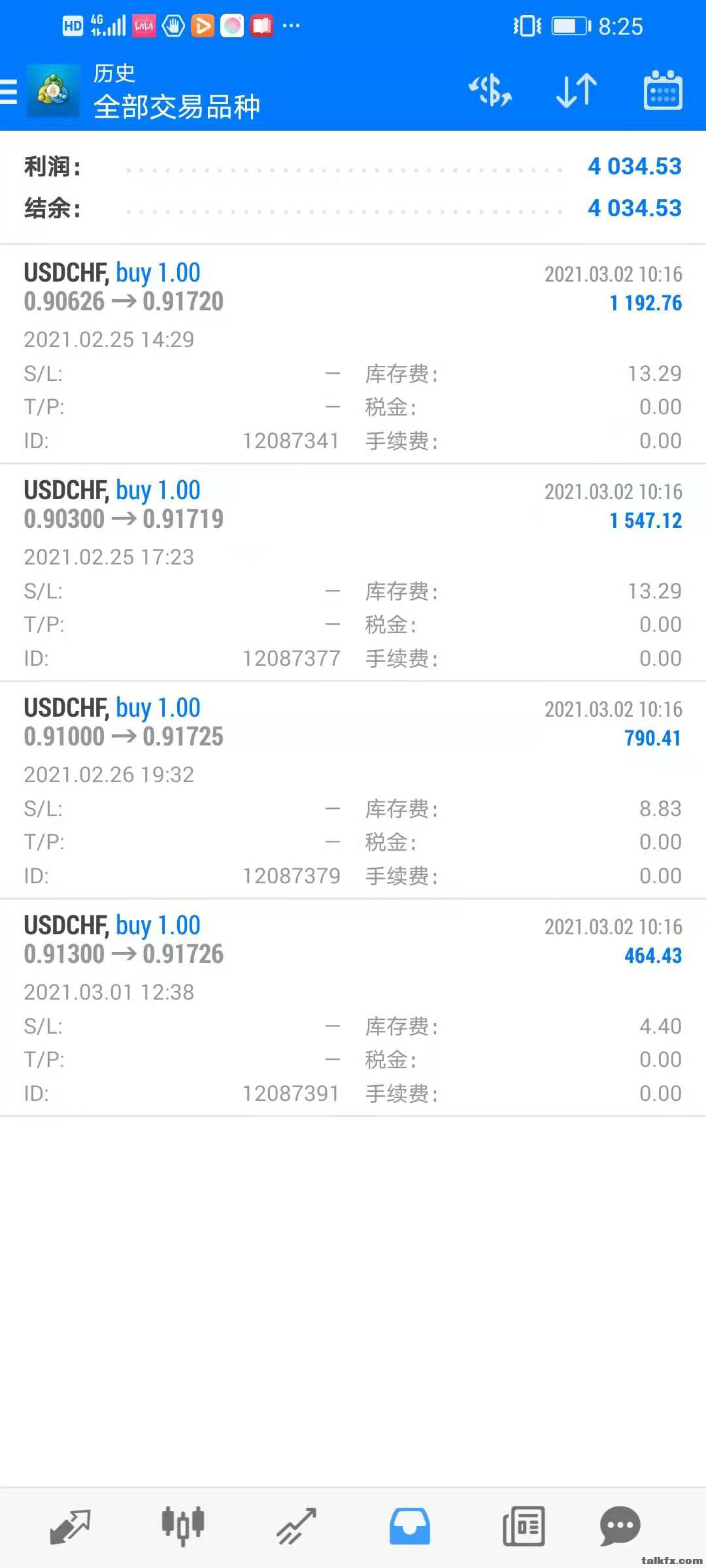Viewport: 706px width, 1568px height.
Task: Tap the profit value 4 034.53
Action: pyautogui.click(x=633, y=167)
